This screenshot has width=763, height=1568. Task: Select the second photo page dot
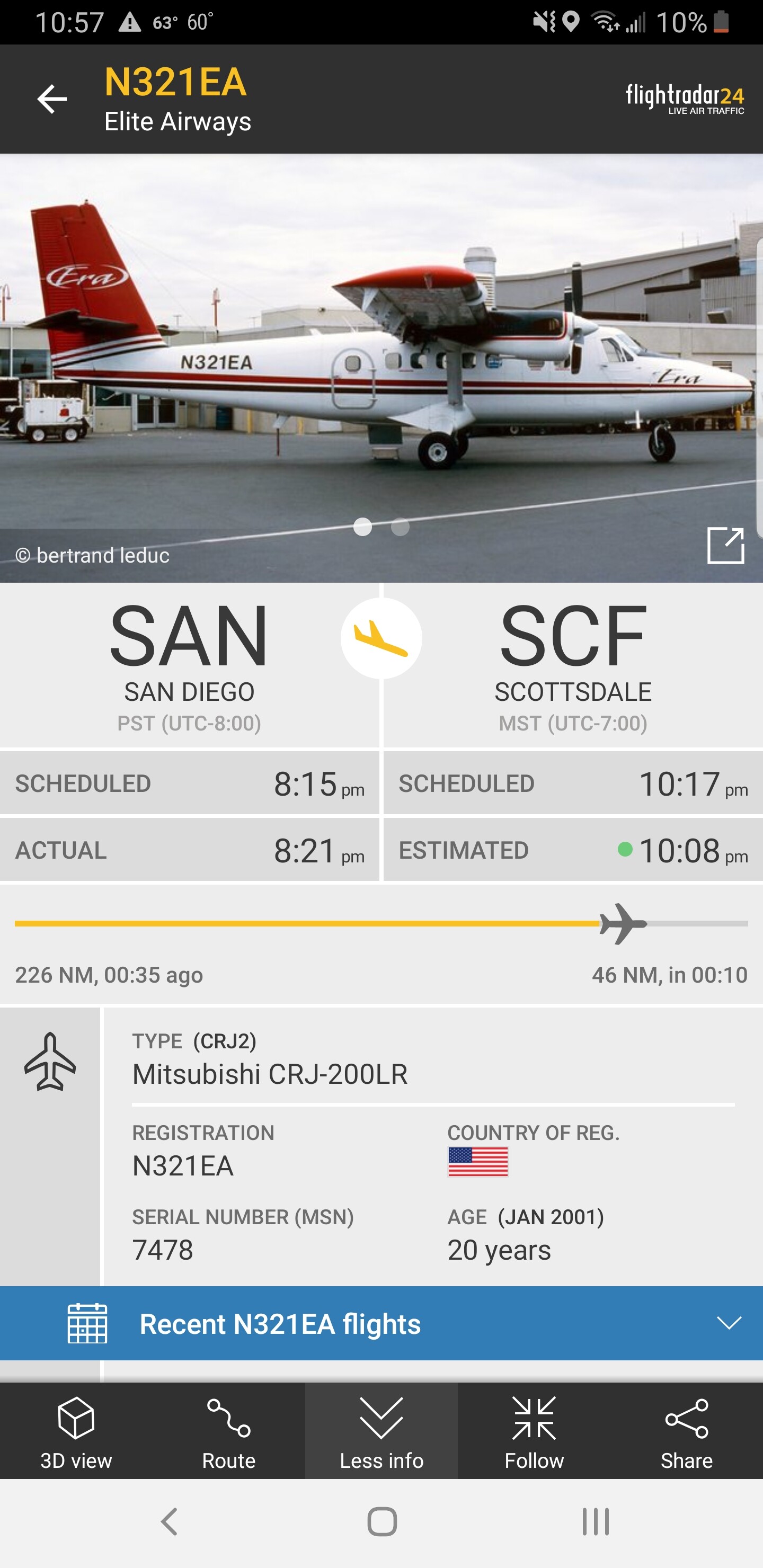(x=400, y=527)
